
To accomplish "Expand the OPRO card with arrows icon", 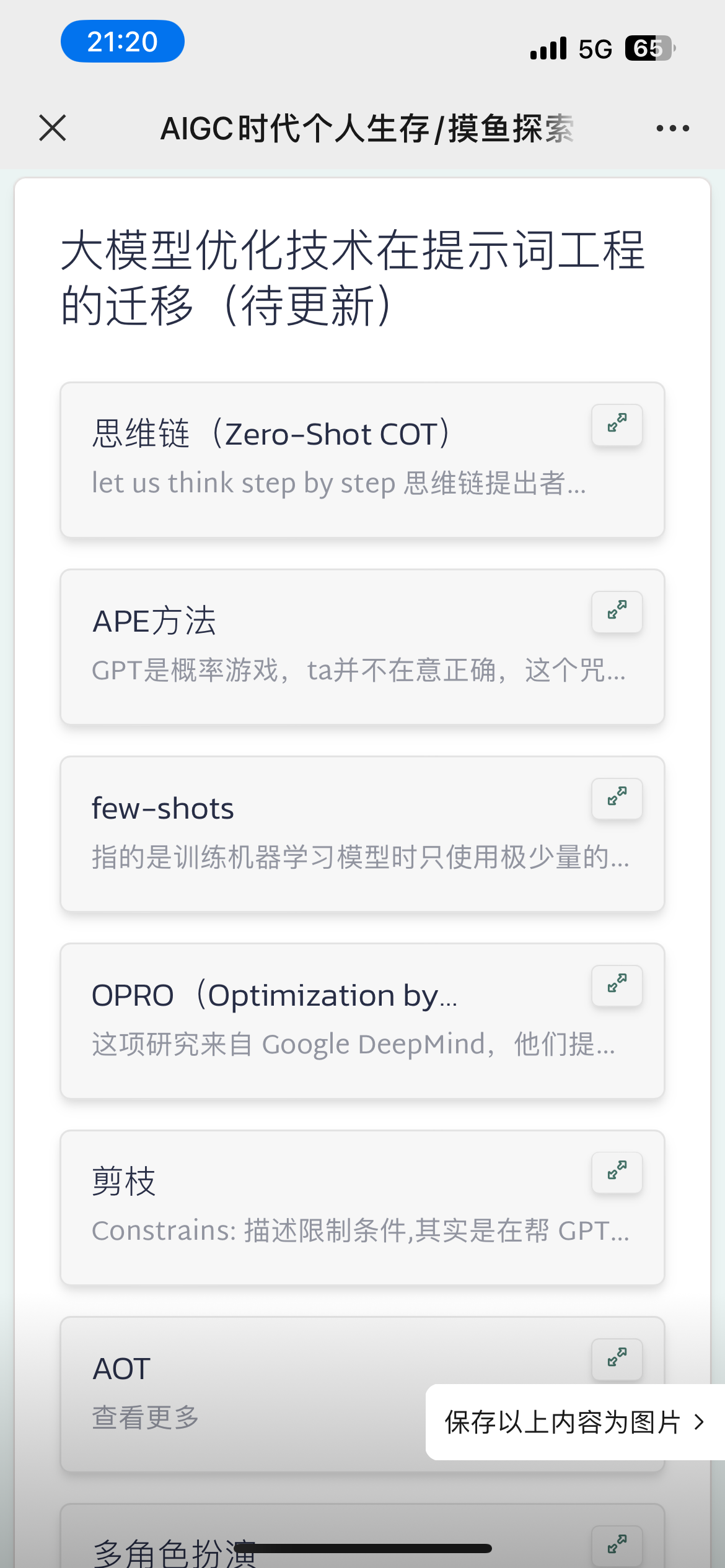I will pos(617,986).
